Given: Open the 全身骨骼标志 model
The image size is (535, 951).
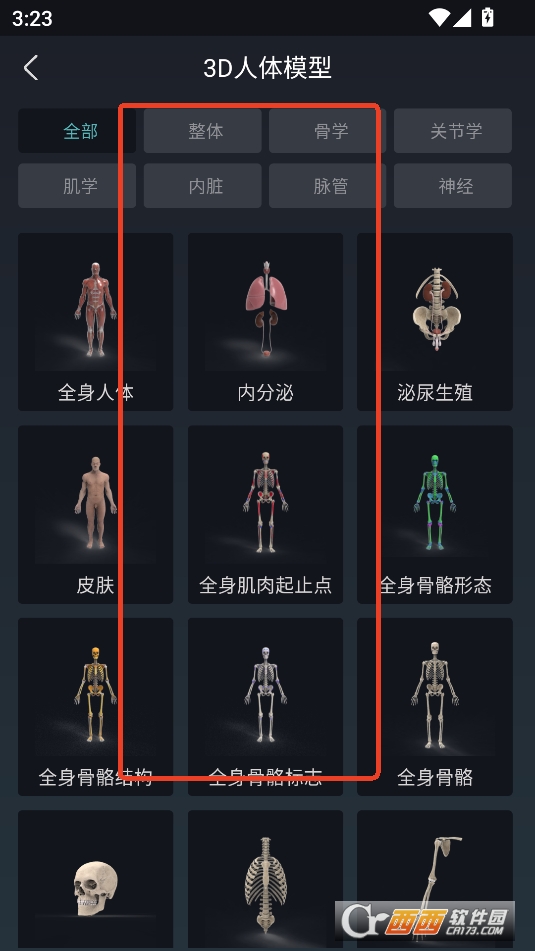Looking at the screenshot, I should coord(266,707).
